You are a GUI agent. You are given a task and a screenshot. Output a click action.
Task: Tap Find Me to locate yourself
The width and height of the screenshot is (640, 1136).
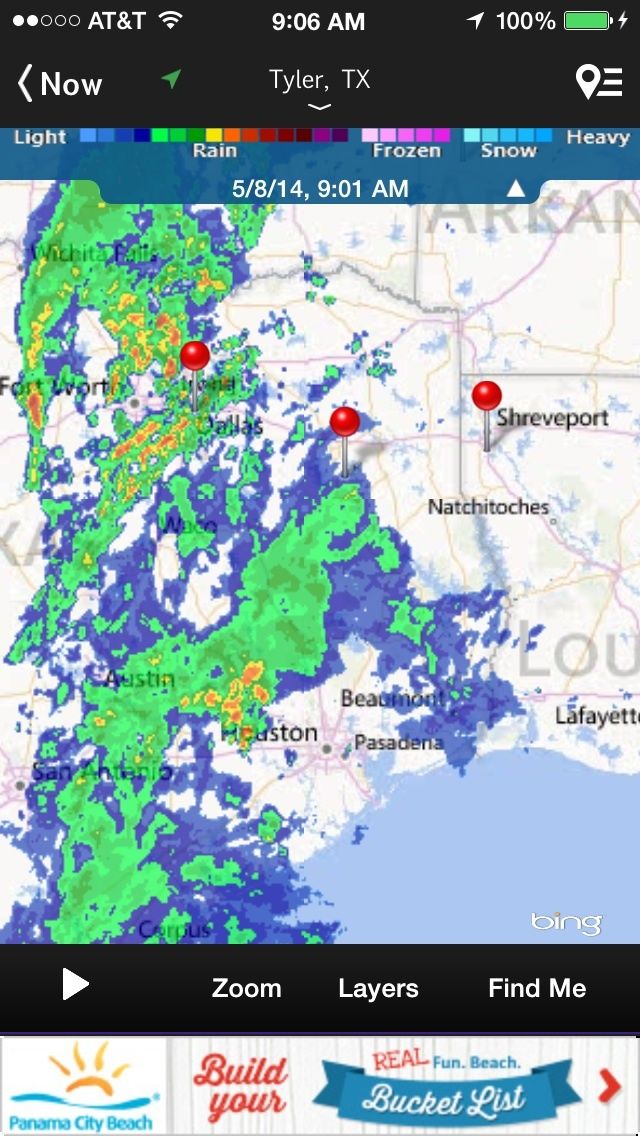coord(537,988)
